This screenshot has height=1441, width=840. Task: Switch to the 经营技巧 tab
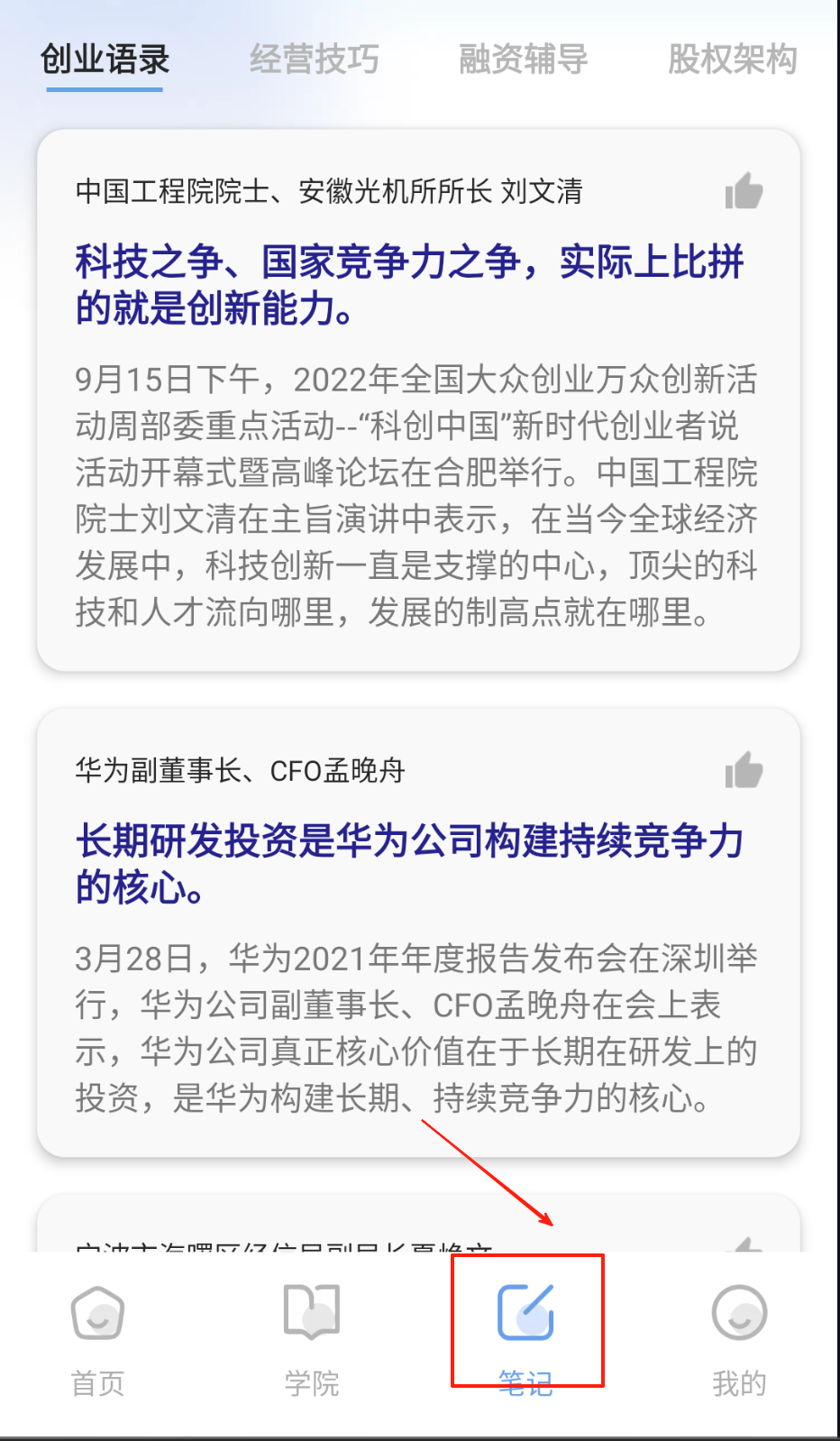click(314, 60)
